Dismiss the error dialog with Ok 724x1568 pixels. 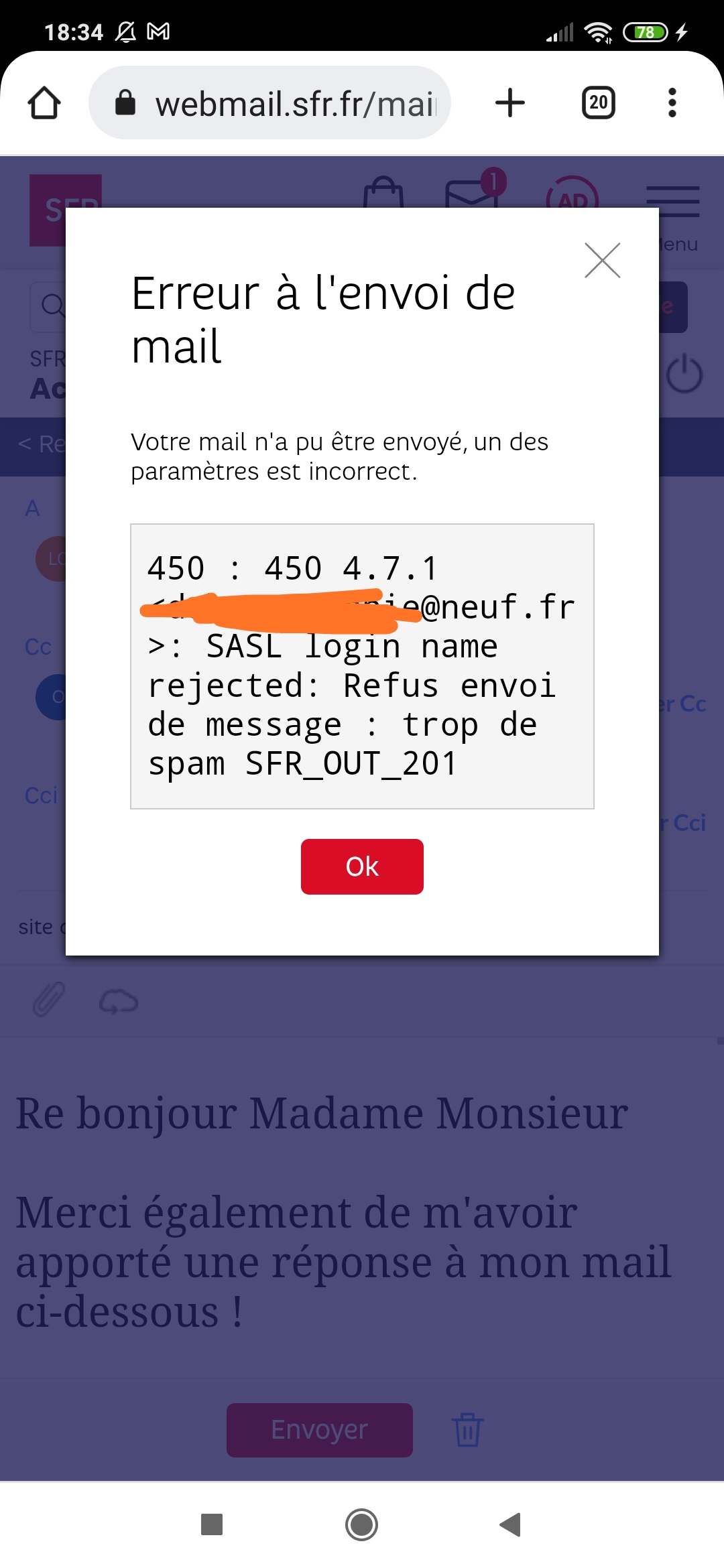point(362,866)
